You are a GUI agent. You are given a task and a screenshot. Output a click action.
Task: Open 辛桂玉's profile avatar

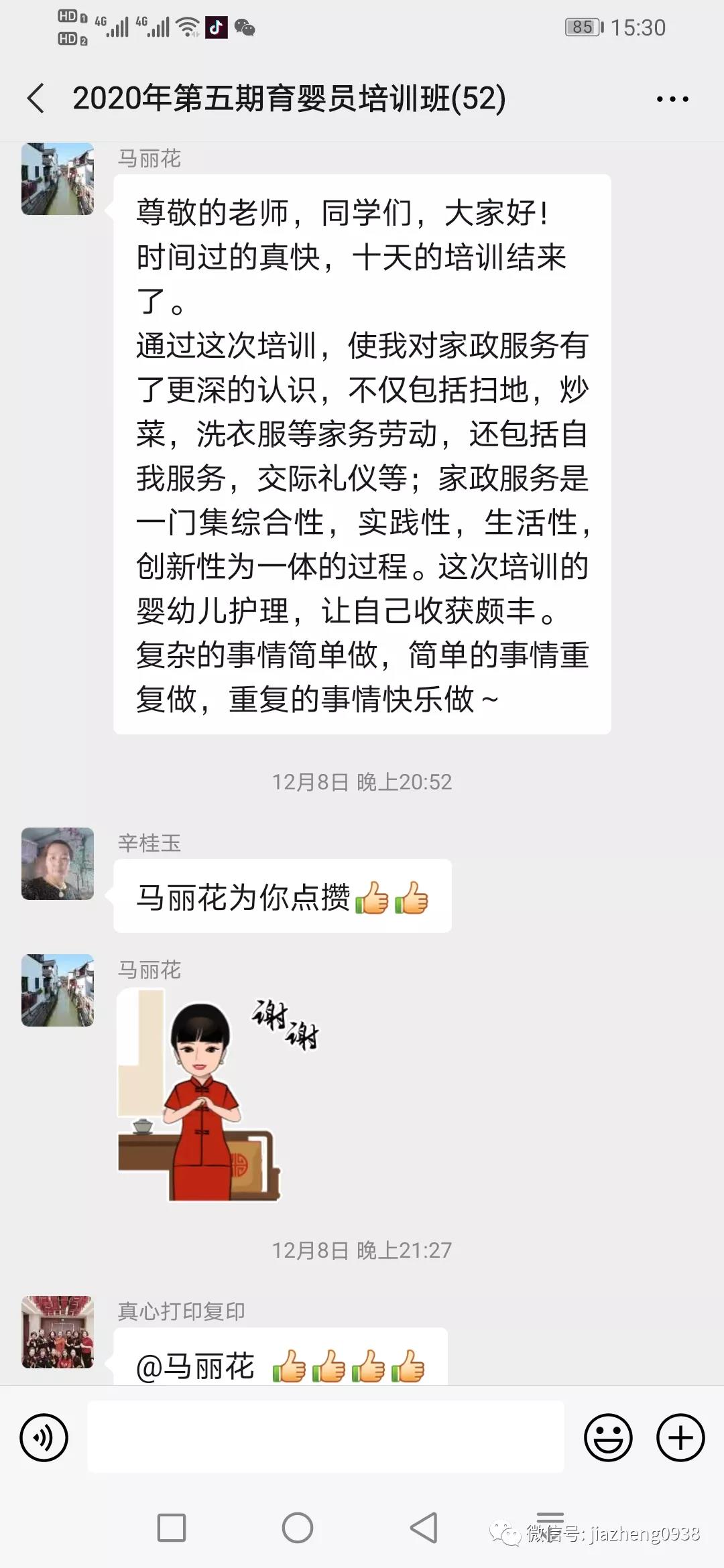point(58,864)
